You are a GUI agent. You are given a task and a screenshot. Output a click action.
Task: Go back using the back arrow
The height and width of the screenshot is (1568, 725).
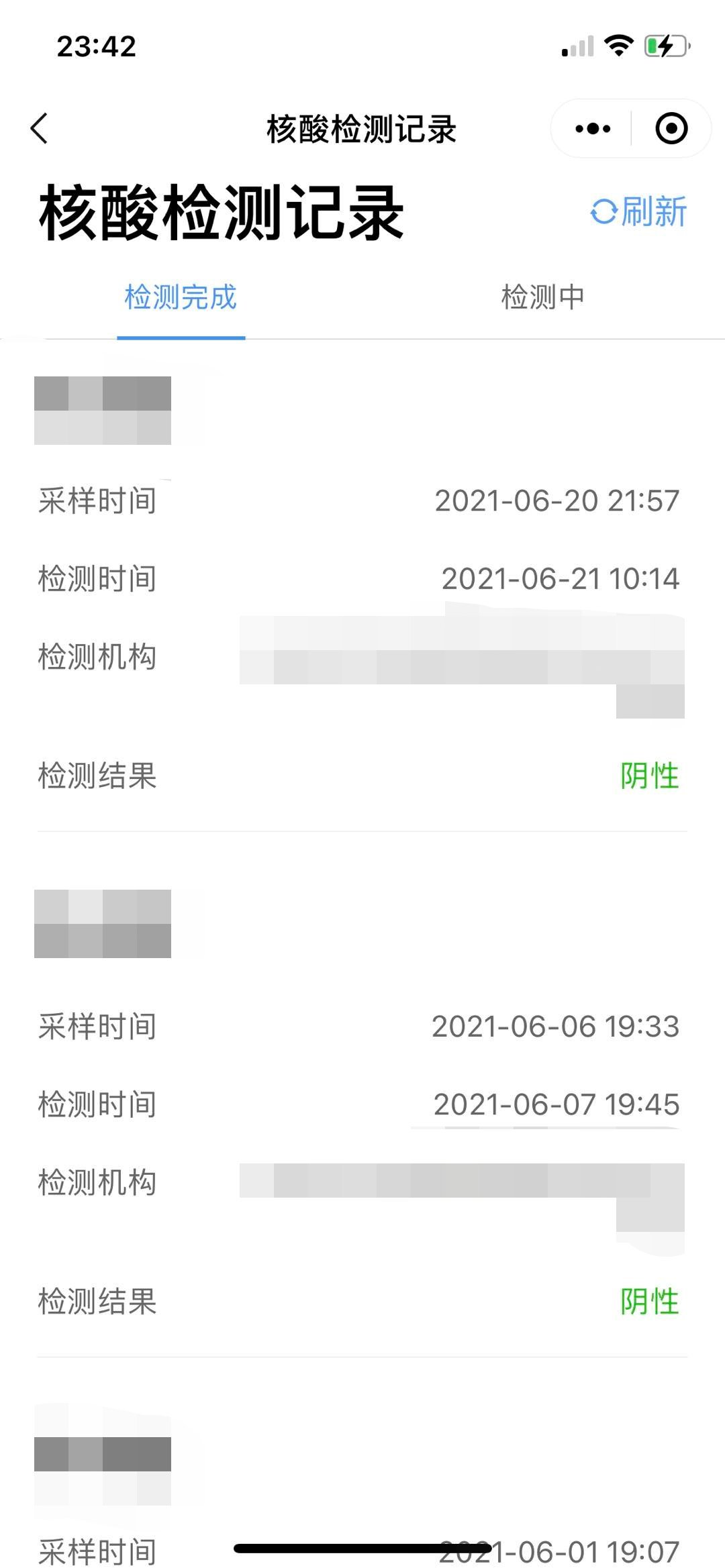(x=40, y=128)
